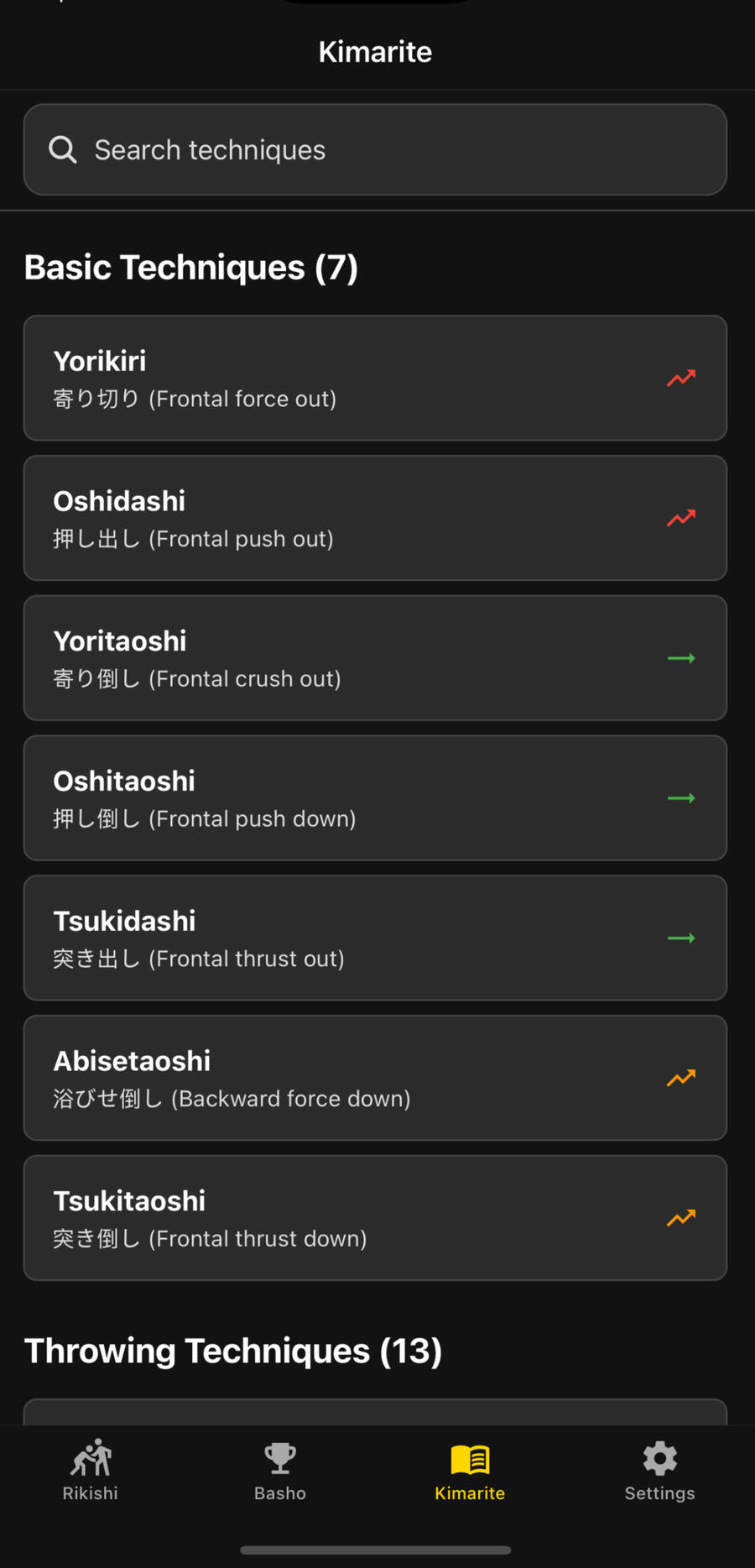Open Tsukidashi frontal thrust out
Screen dimensions: 755x1568
pos(375,938)
